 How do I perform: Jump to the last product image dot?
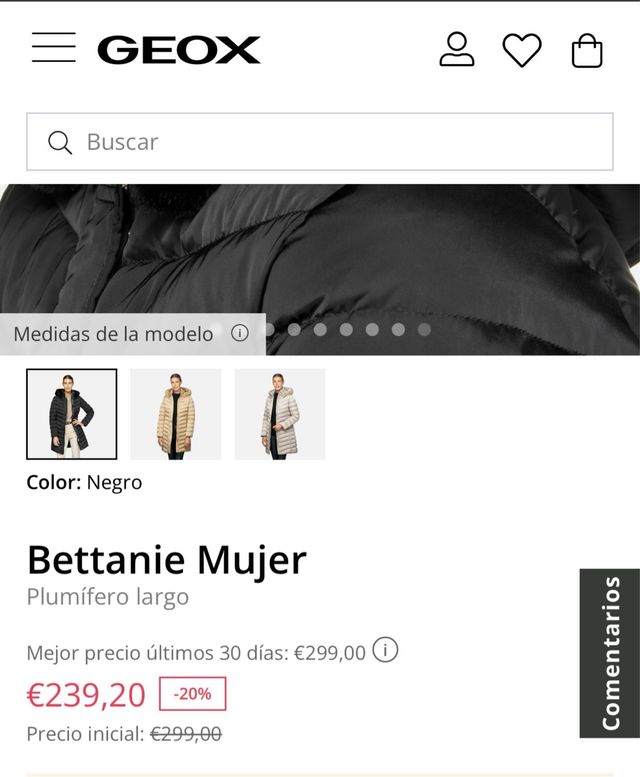click(x=424, y=329)
